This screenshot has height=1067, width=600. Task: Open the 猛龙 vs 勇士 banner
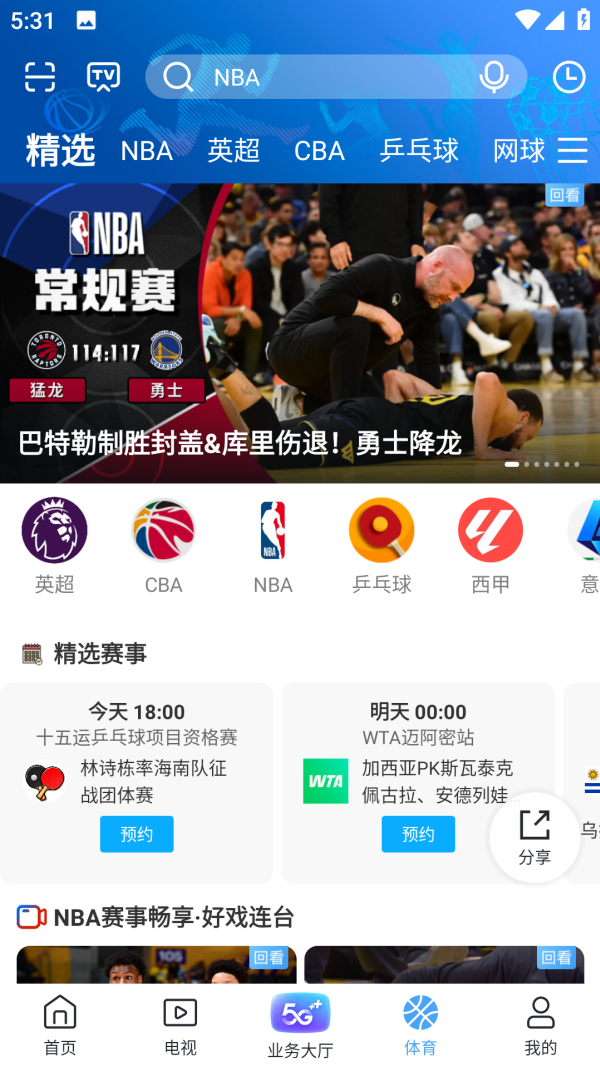pos(300,332)
